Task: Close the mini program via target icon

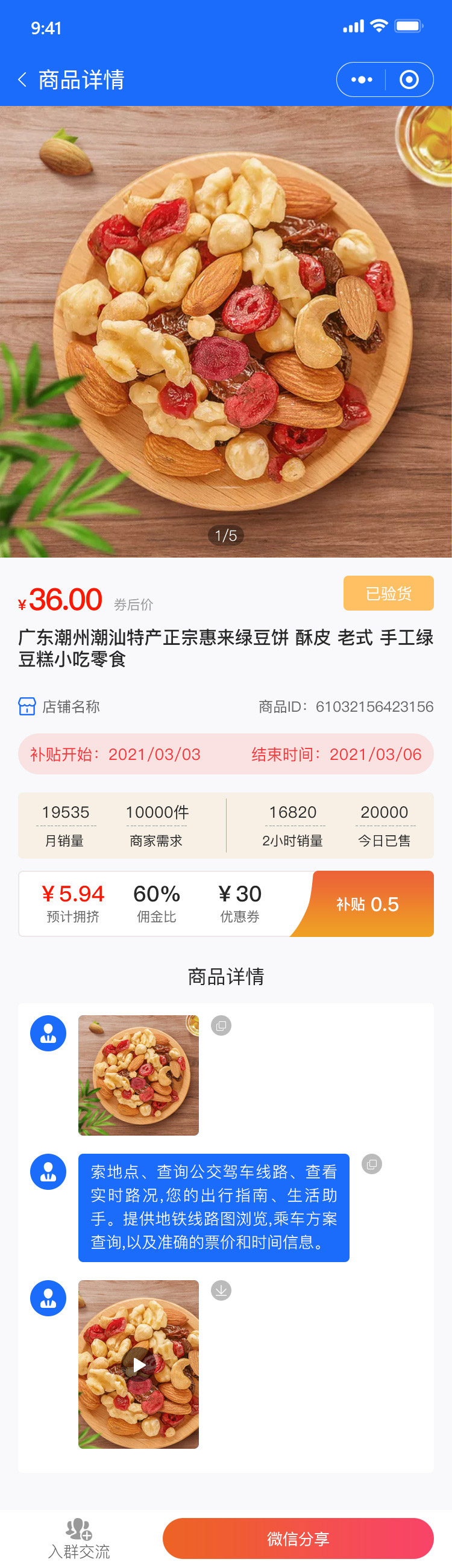Action: 409,79
